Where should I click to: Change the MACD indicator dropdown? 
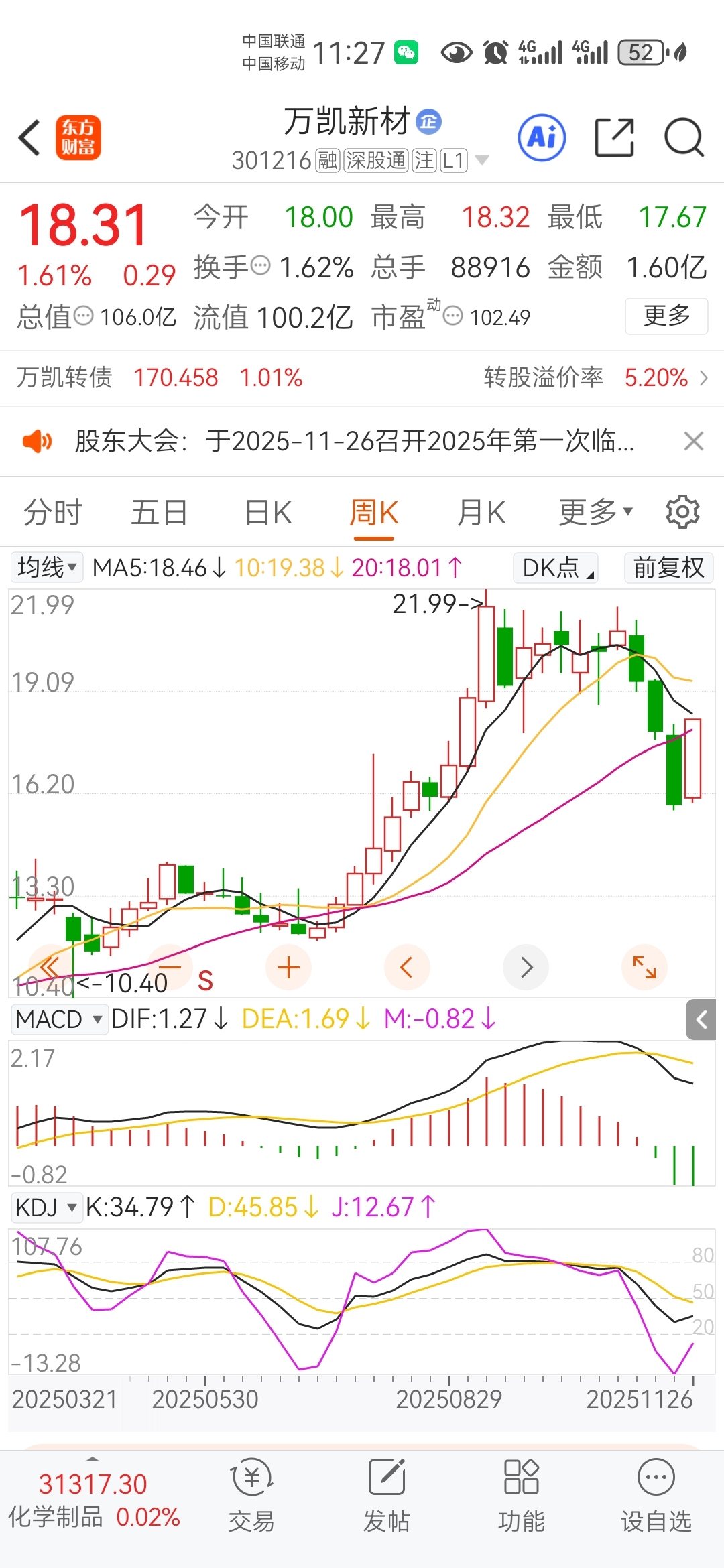coord(59,1019)
